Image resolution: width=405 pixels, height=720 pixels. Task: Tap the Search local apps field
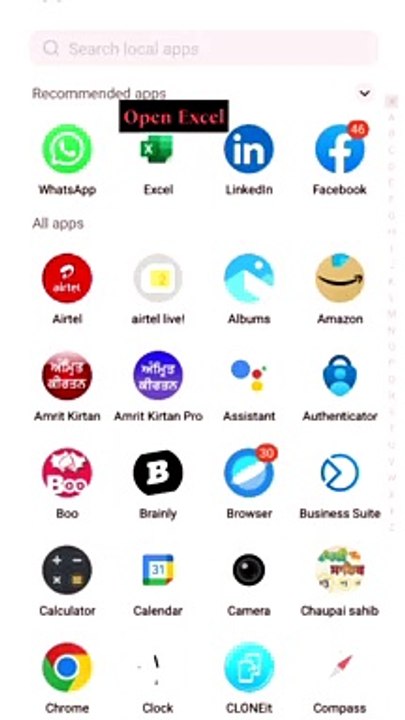204,48
